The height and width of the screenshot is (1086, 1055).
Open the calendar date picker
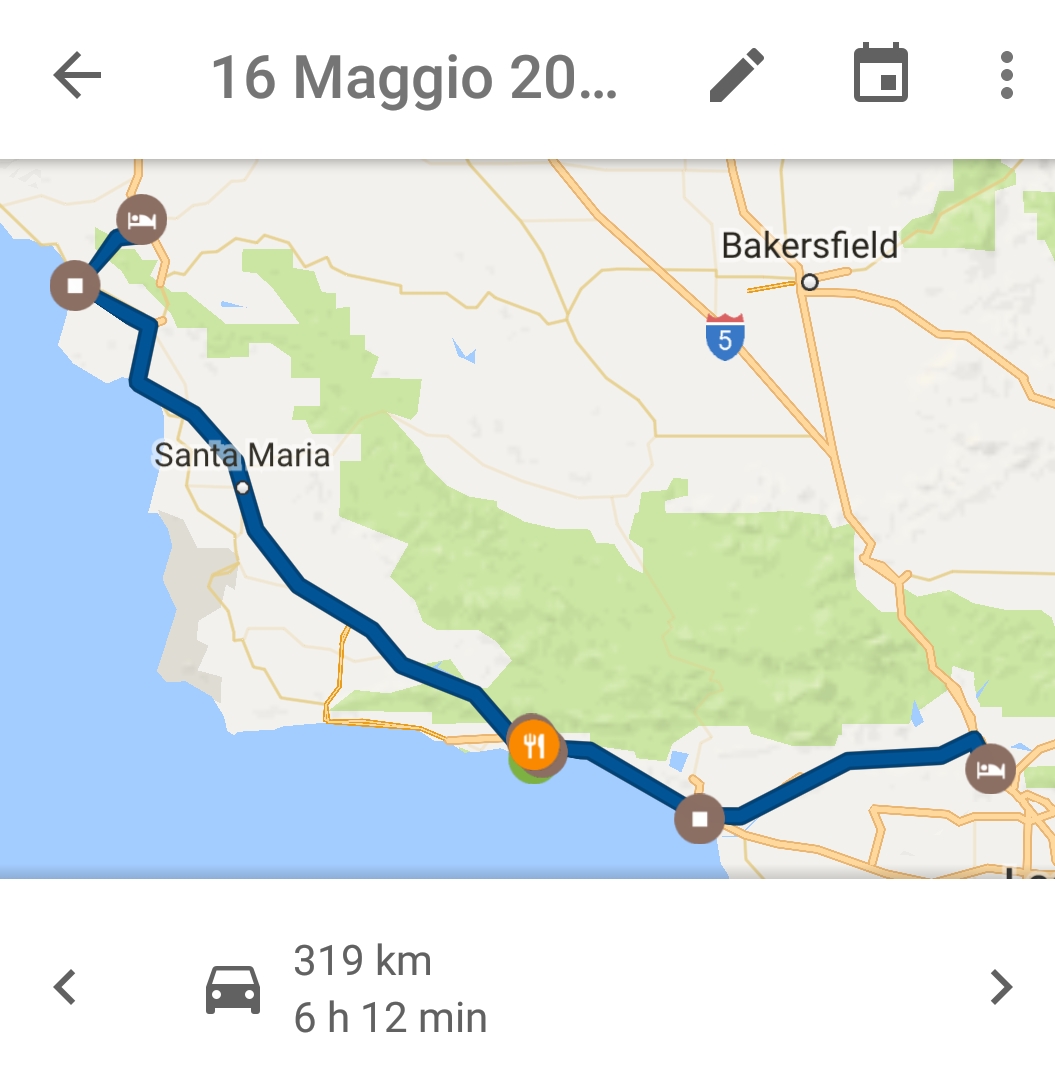[x=880, y=75]
